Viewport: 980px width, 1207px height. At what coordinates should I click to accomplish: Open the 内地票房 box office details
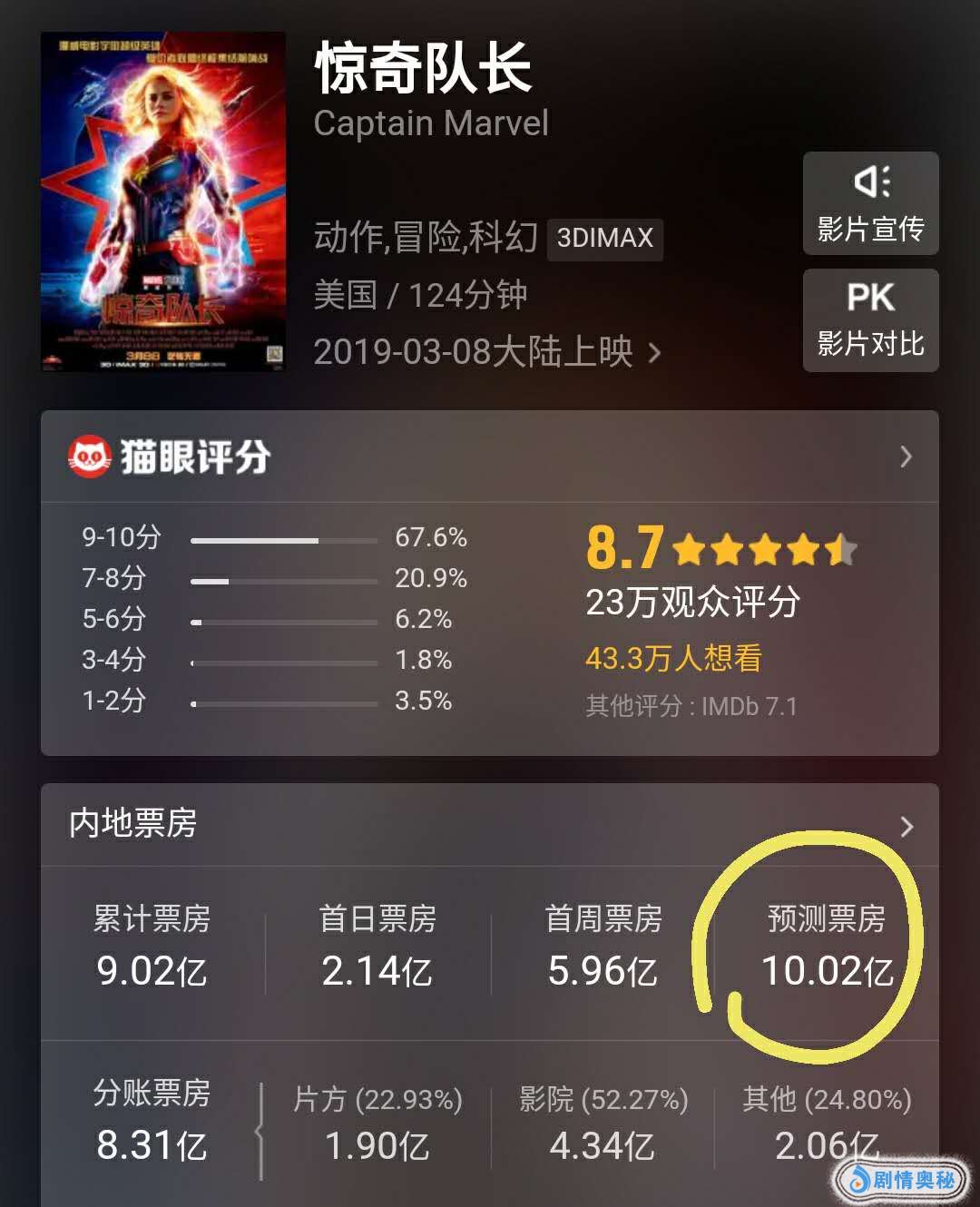pyautogui.click(x=490, y=825)
